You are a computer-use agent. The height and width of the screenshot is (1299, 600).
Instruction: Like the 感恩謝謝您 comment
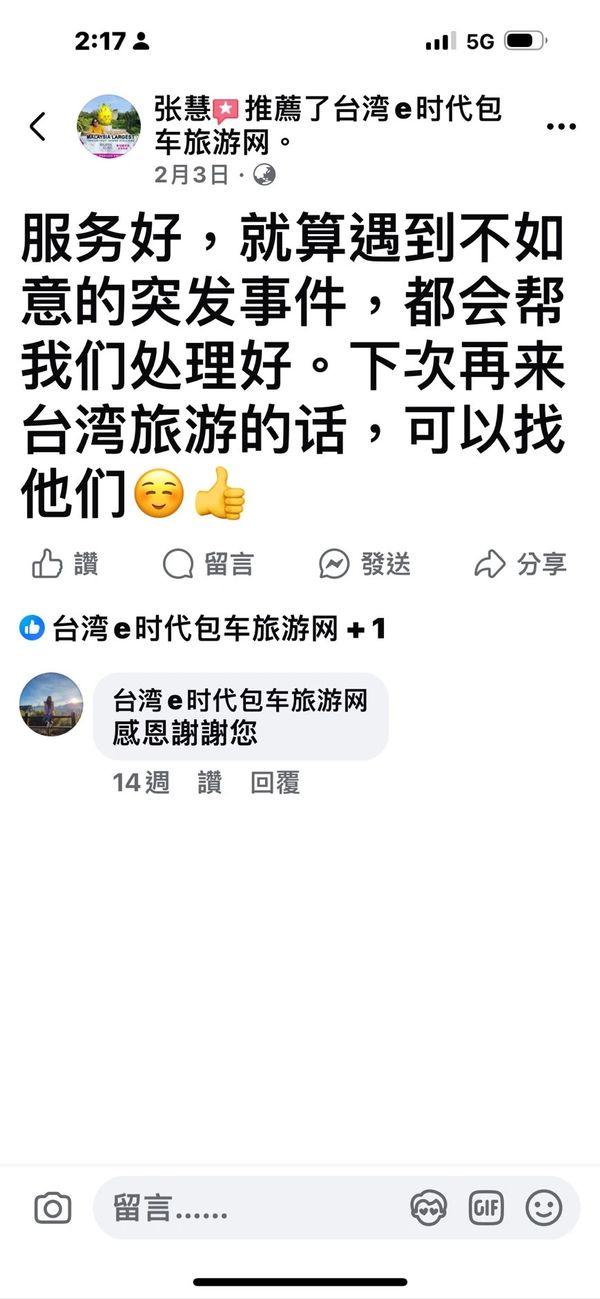[x=209, y=783]
